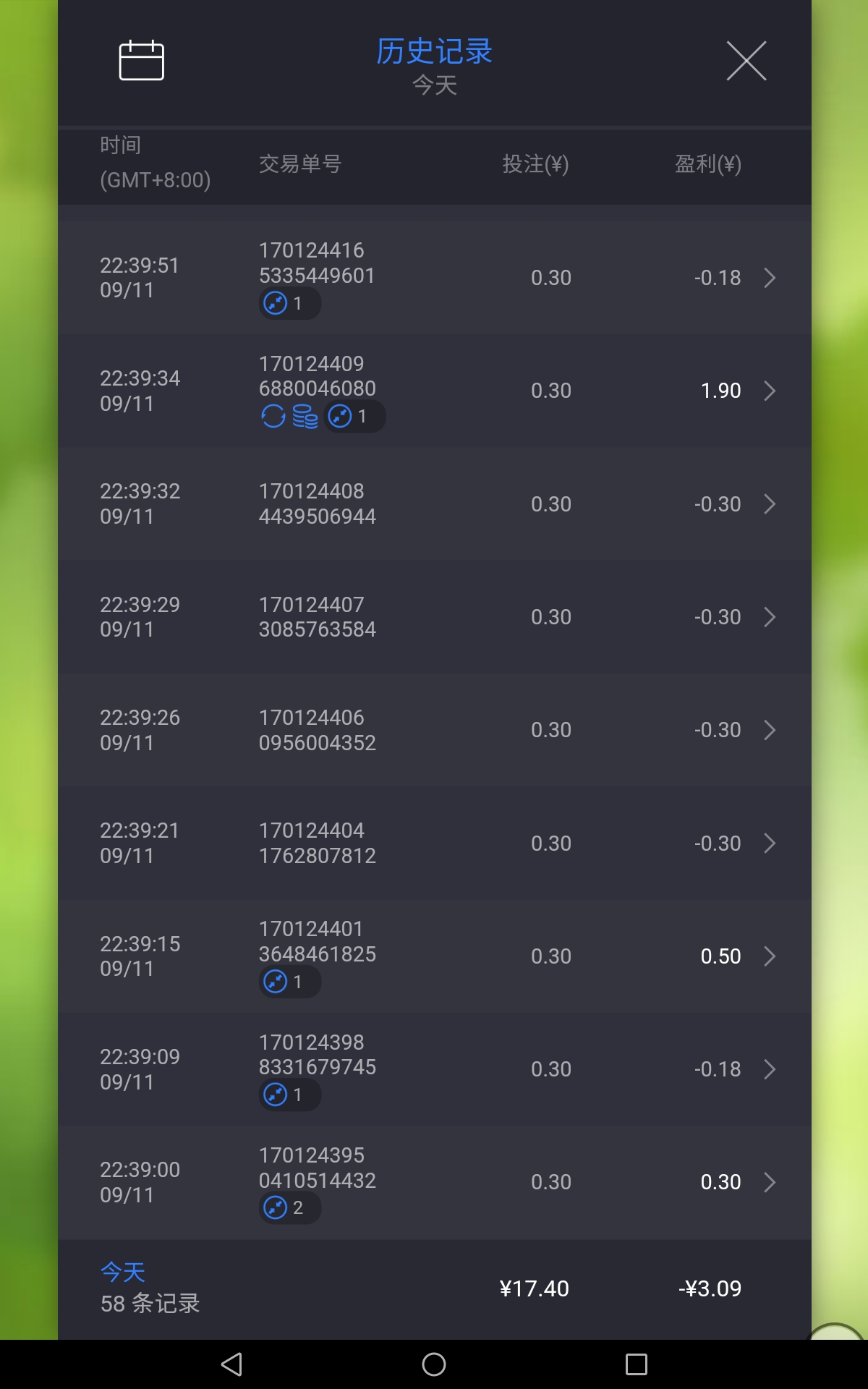Open the record from 22:39:51

(434, 278)
